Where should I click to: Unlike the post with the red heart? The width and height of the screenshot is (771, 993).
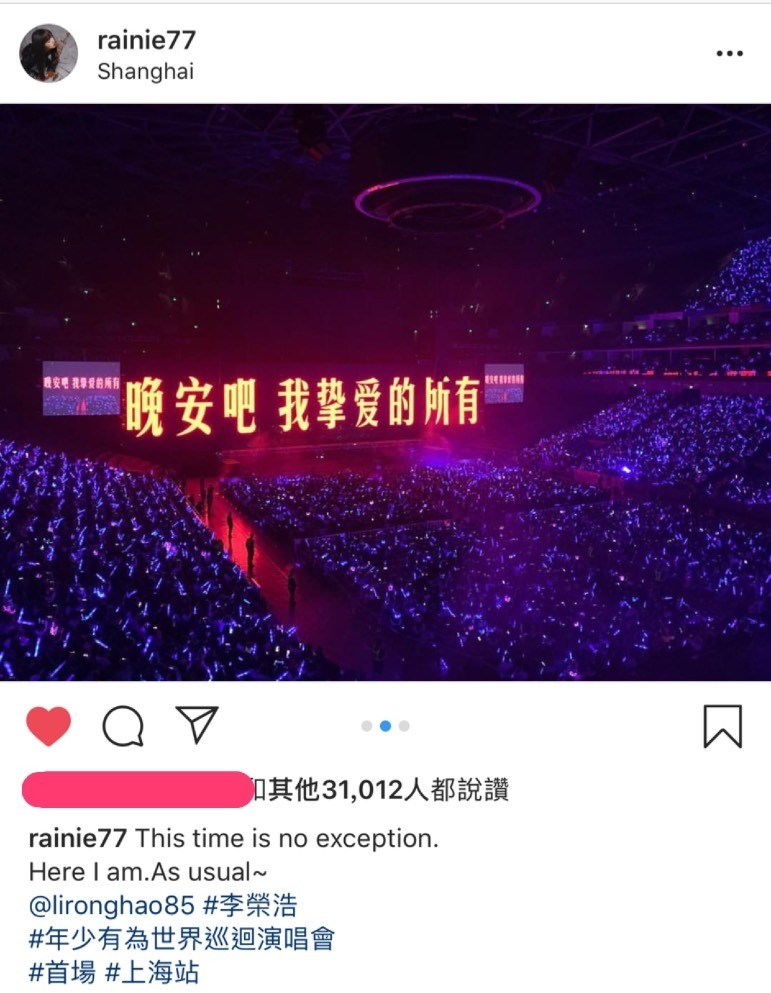48,727
